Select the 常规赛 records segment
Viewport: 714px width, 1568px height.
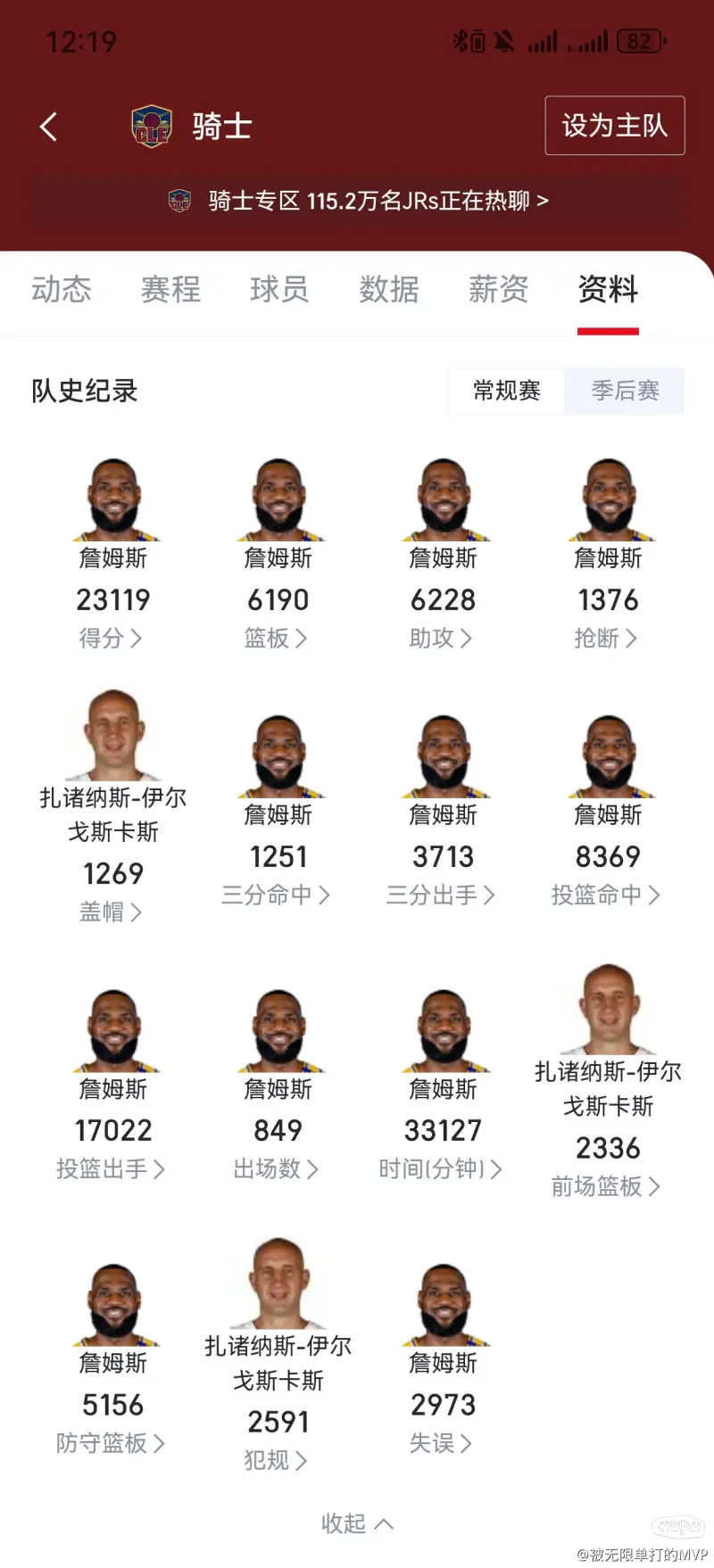(x=506, y=391)
